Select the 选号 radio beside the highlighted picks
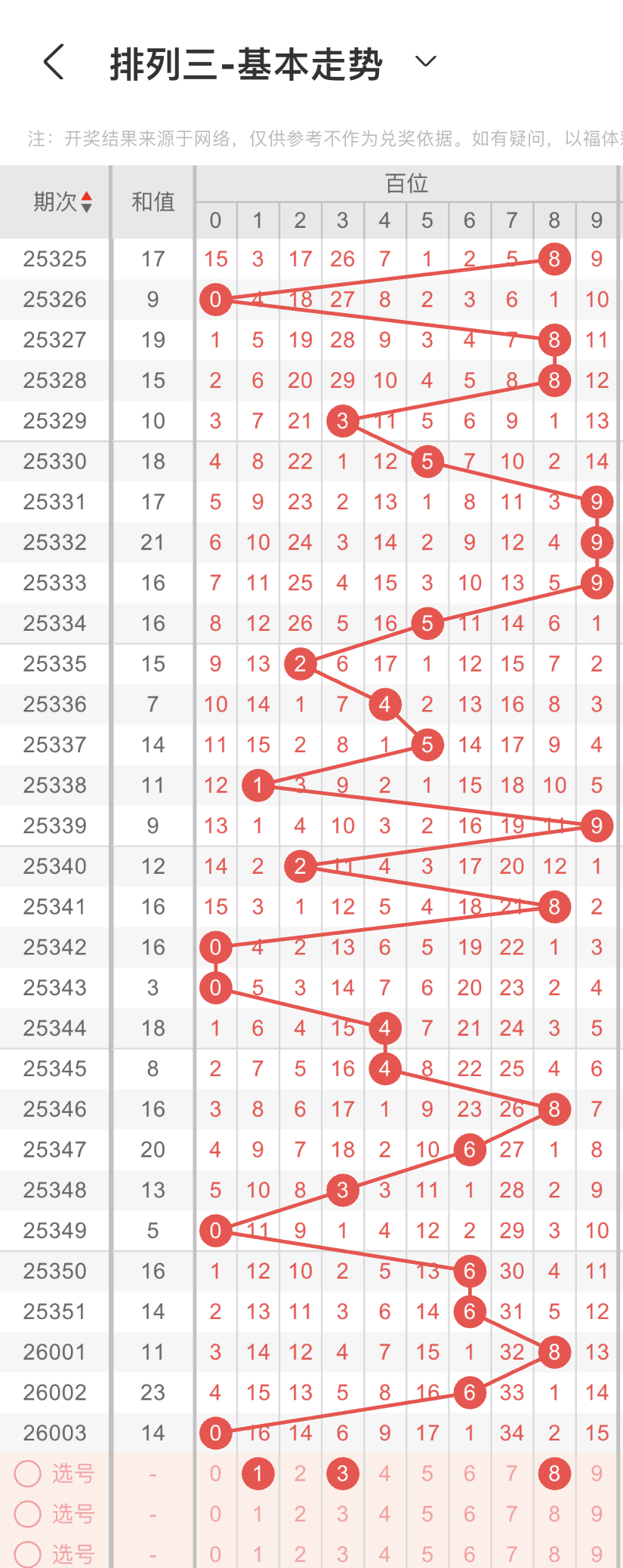The image size is (623, 1568). point(28,1473)
